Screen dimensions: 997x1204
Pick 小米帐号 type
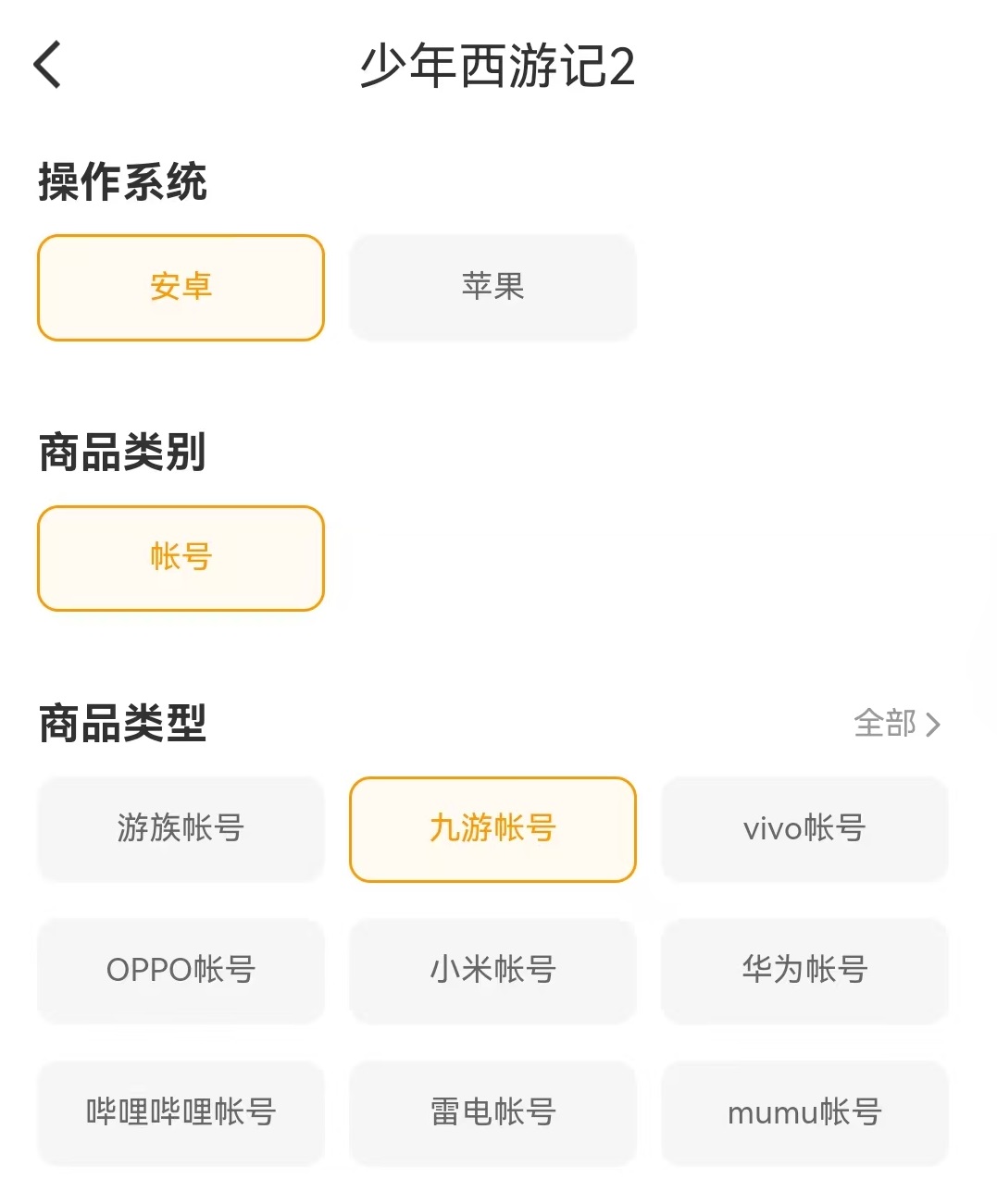(x=492, y=970)
